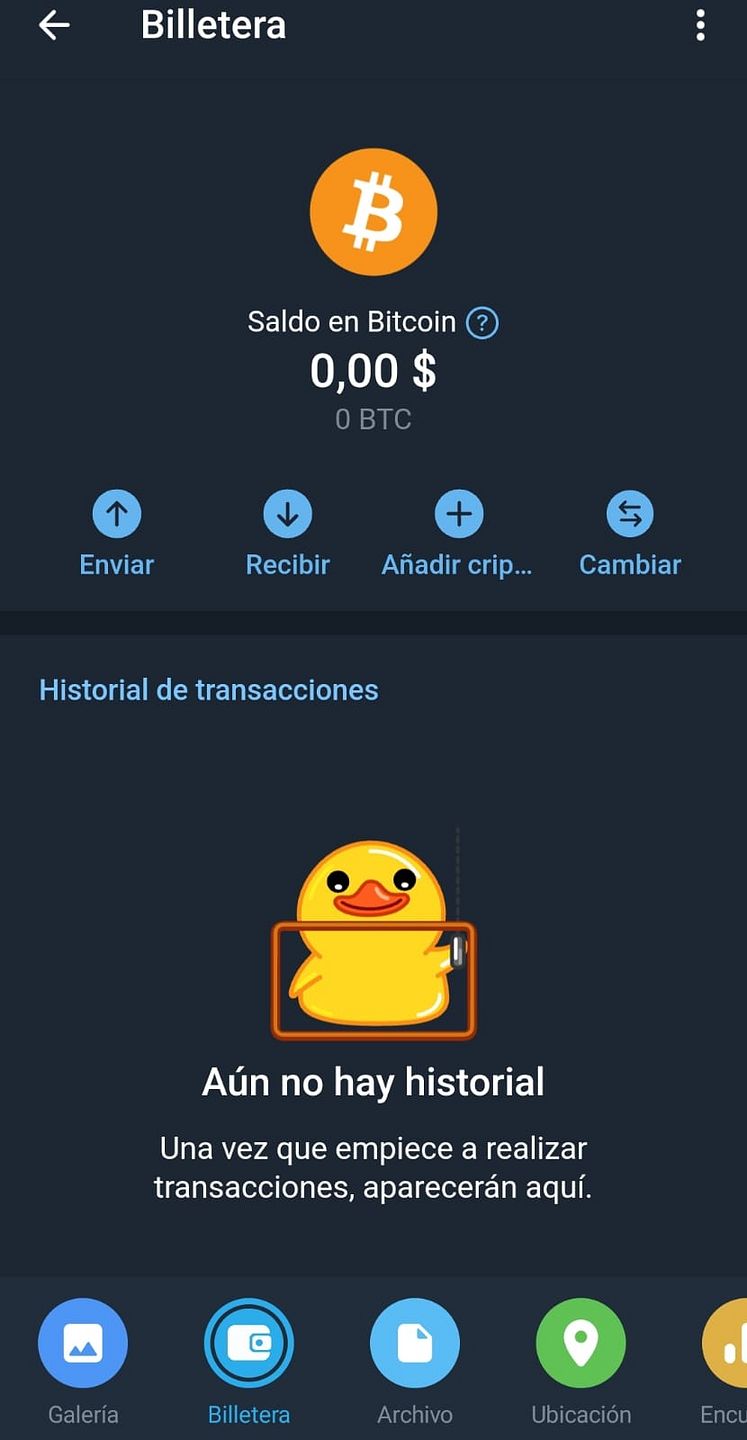Tap the 0,00 $ balance display
Viewport: 747px width, 1440px height.
[373, 371]
